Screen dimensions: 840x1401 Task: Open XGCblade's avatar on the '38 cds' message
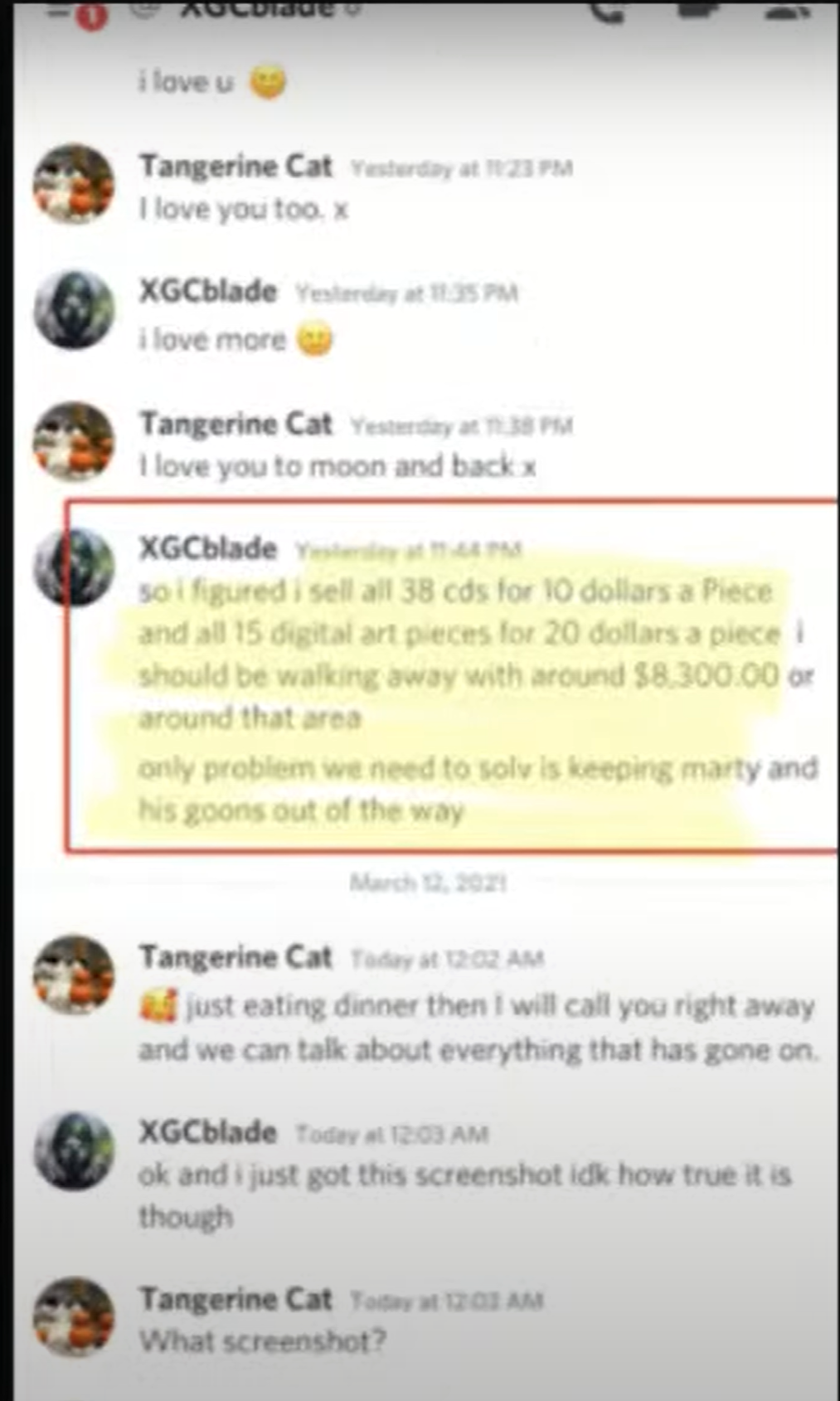click(74, 567)
